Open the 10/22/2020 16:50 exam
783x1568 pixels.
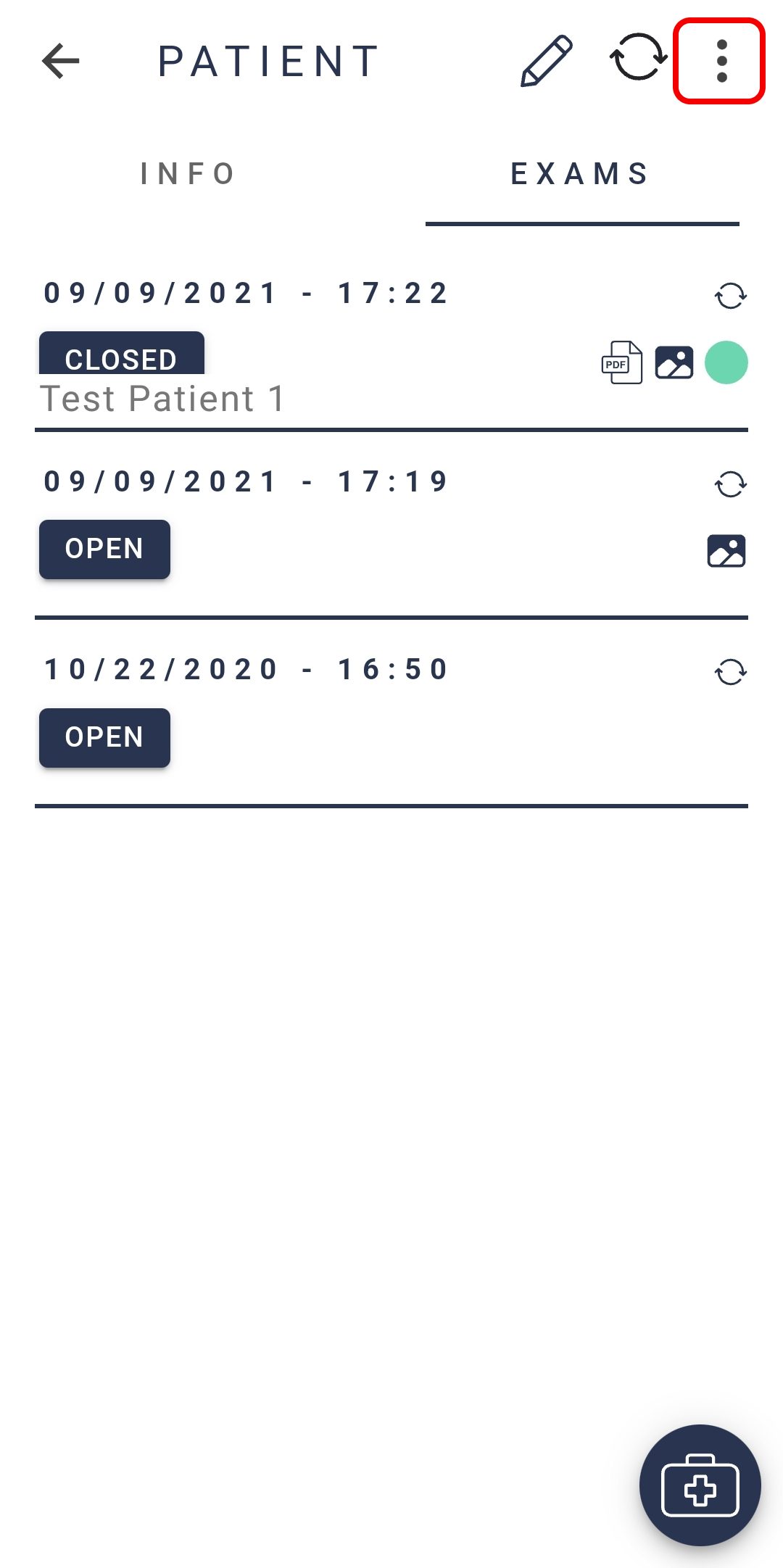pyautogui.click(x=104, y=738)
